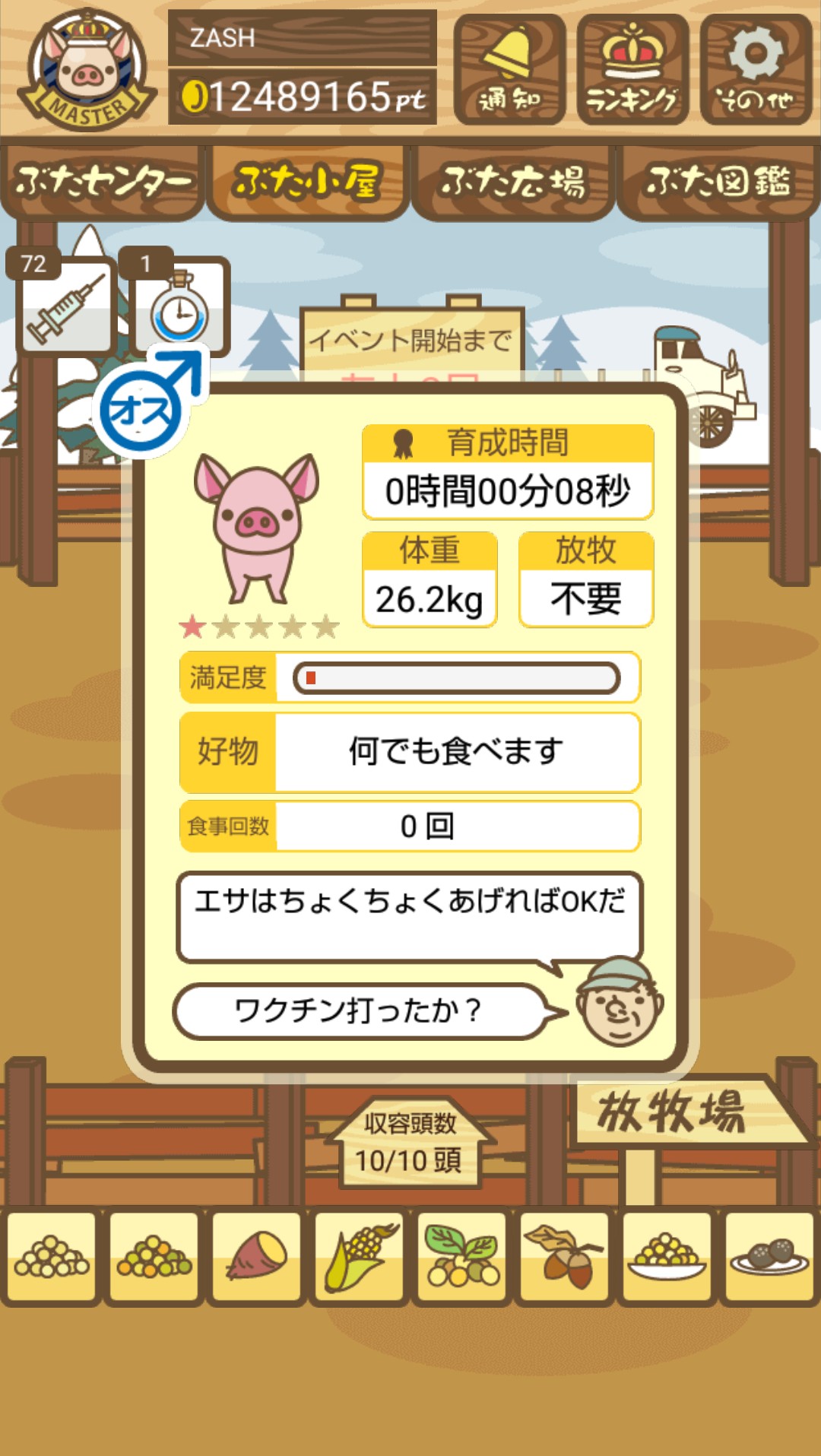Switch to the ぶたセンター tab
Screen dimensions: 821x1456
pyautogui.click(x=103, y=182)
